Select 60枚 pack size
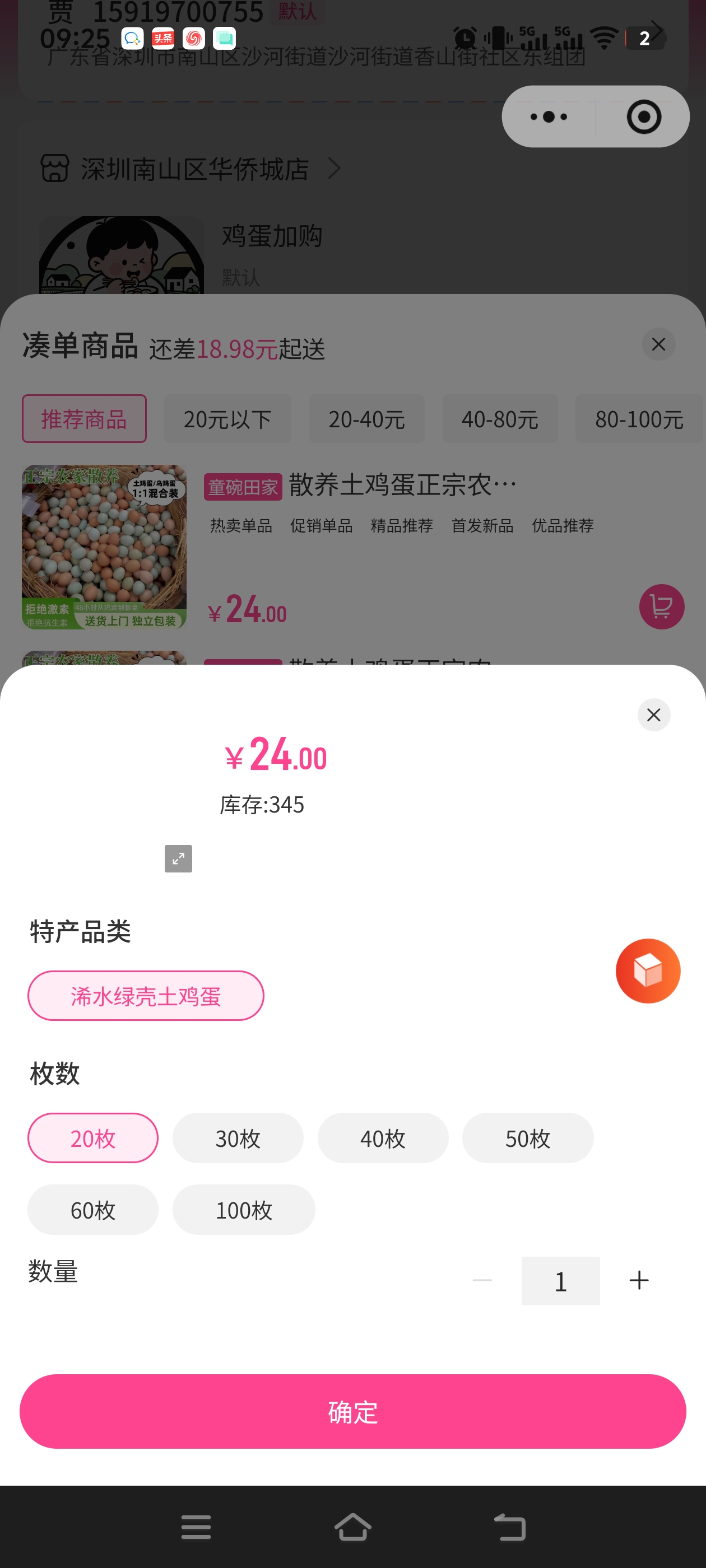 pyautogui.click(x=92, y=1210)
